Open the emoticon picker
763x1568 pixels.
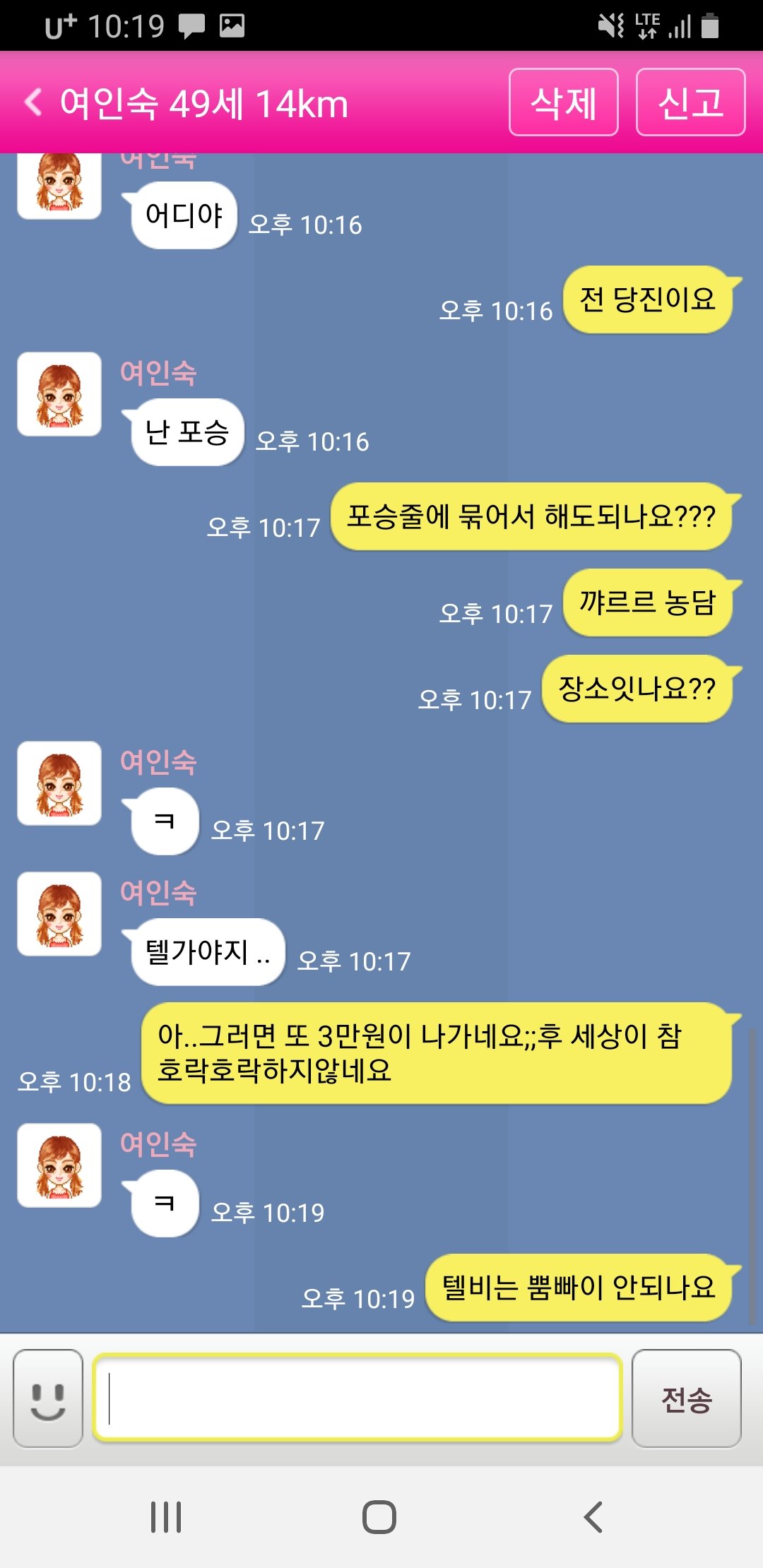(x=48, y=1399)
